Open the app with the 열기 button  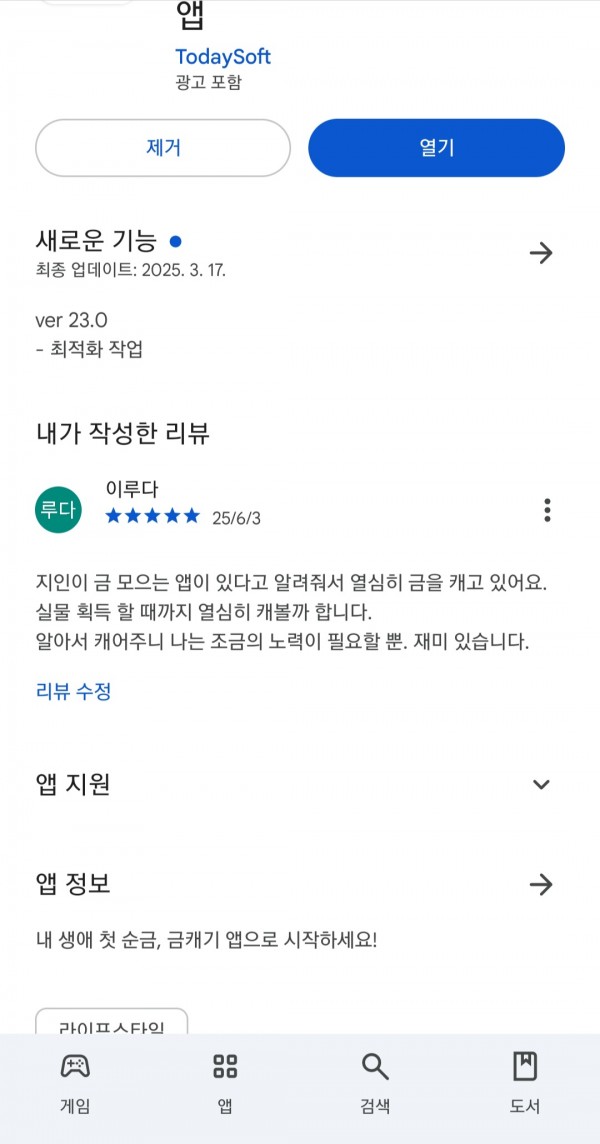click(436, 148)
